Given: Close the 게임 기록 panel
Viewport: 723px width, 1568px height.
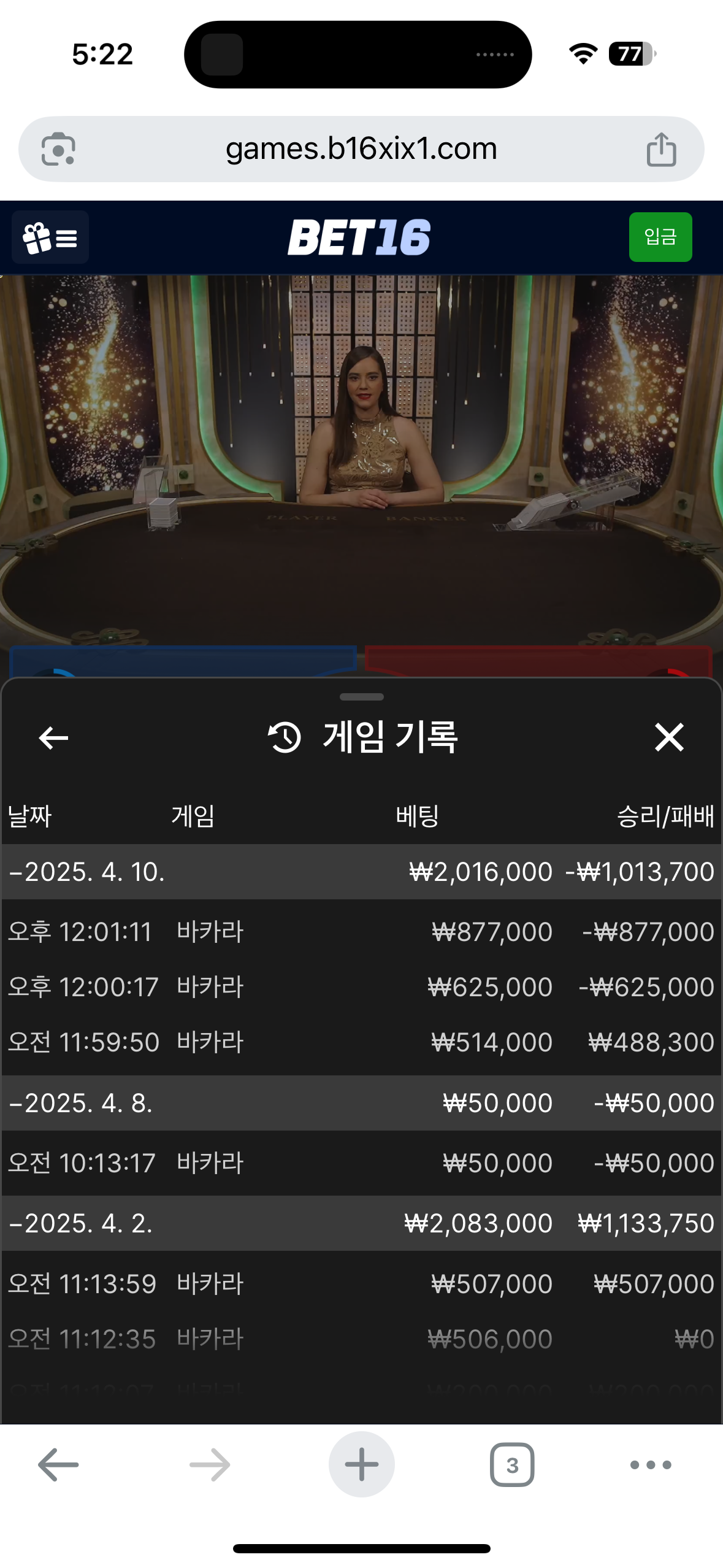Looking at the screenshot, I should (x=668, y=737).
